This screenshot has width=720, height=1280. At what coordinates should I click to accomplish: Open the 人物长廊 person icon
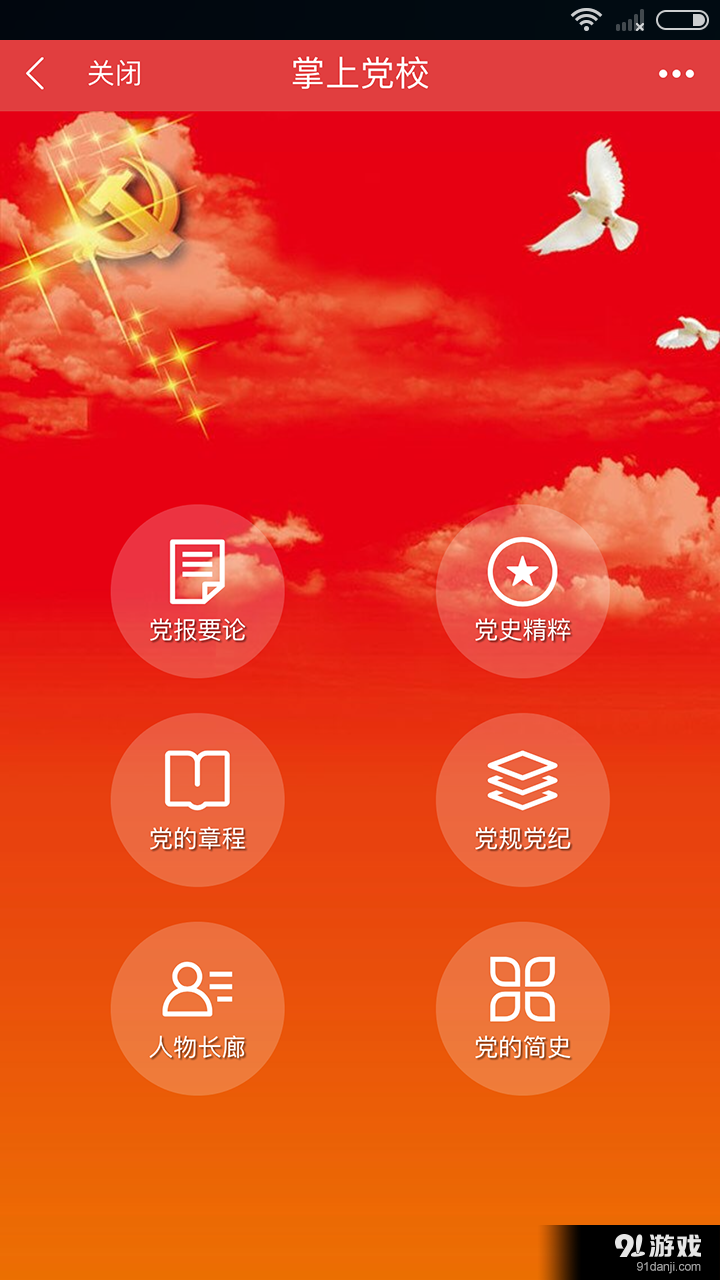pos(197,990)
